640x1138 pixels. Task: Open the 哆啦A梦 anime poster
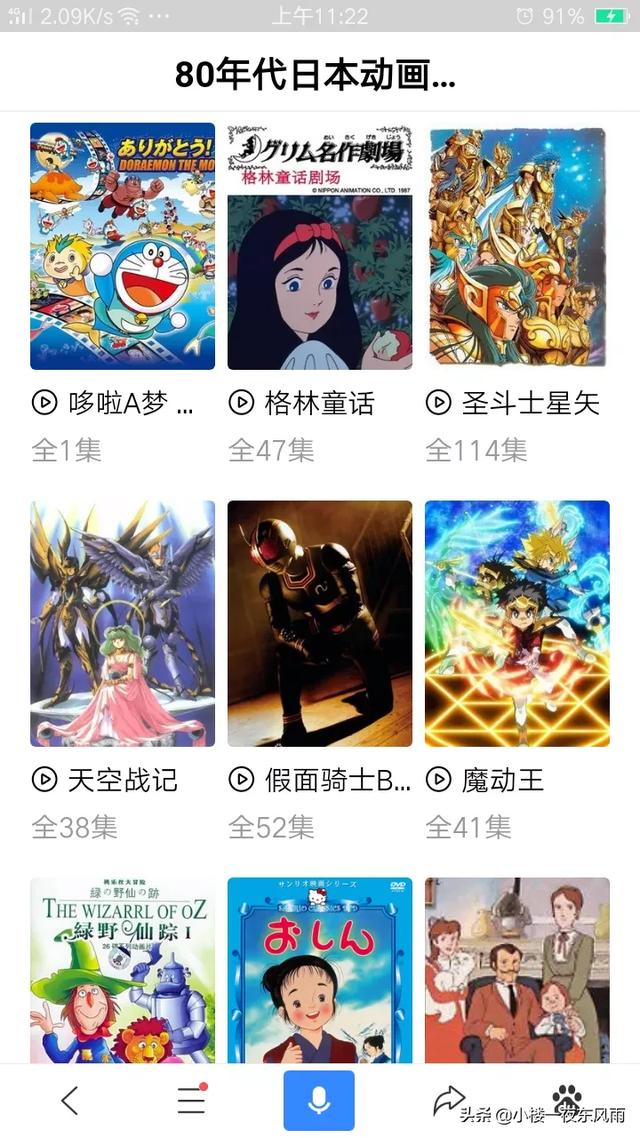pos(122,246)
